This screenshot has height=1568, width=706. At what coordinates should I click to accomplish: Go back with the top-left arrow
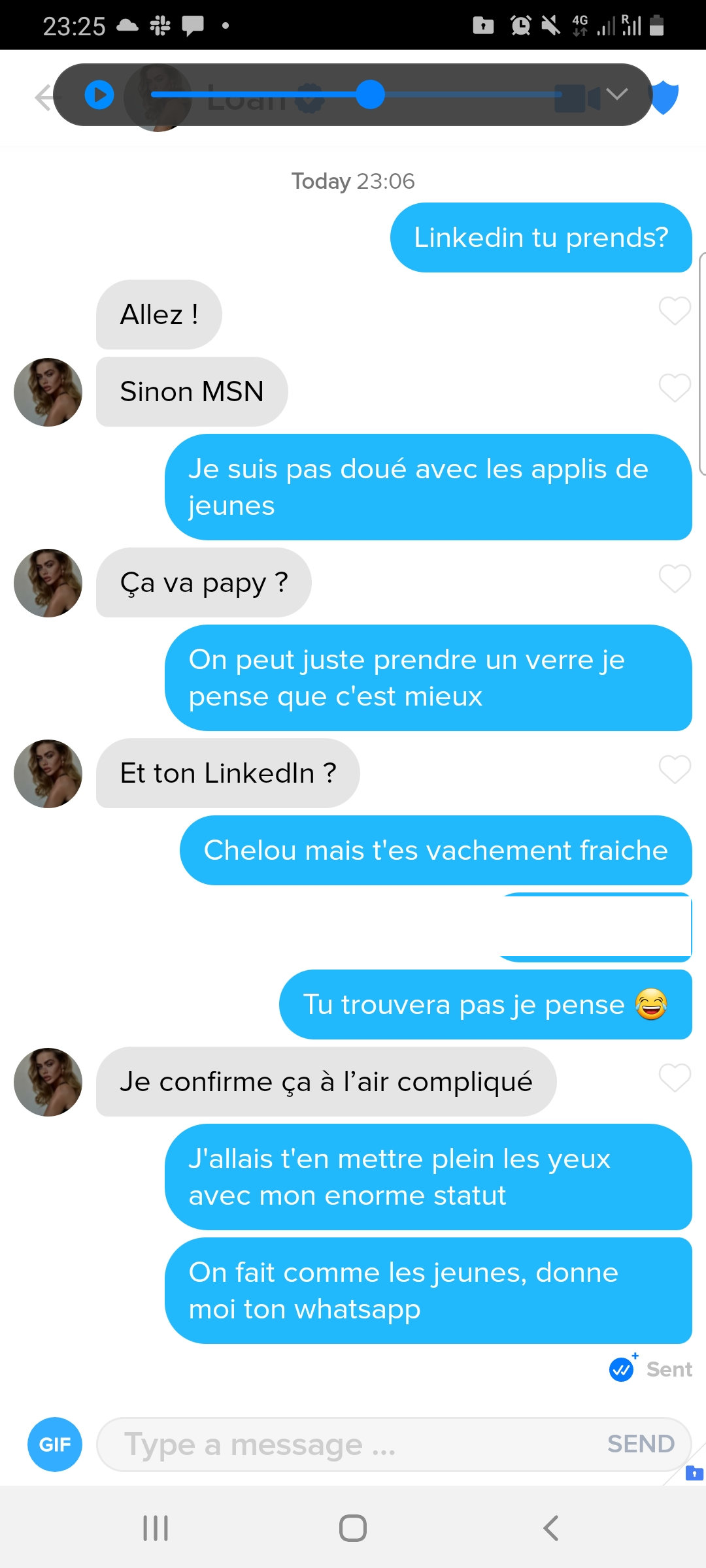click(44, 98)
